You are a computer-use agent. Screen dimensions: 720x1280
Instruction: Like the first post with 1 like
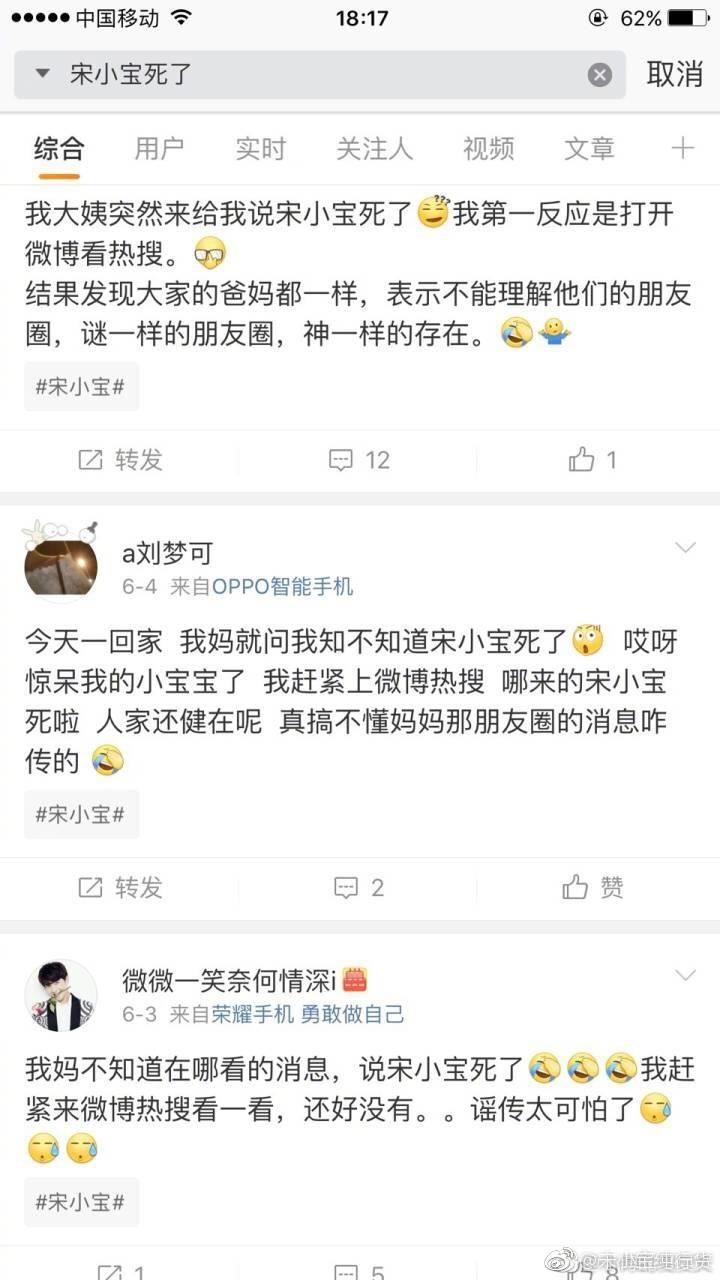point(592,460)
